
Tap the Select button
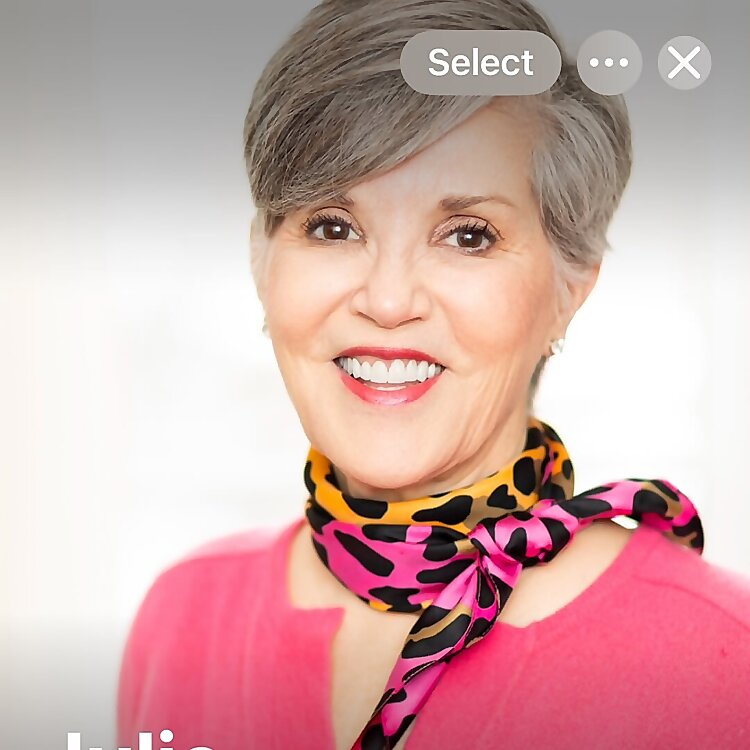tap(480, 63)
